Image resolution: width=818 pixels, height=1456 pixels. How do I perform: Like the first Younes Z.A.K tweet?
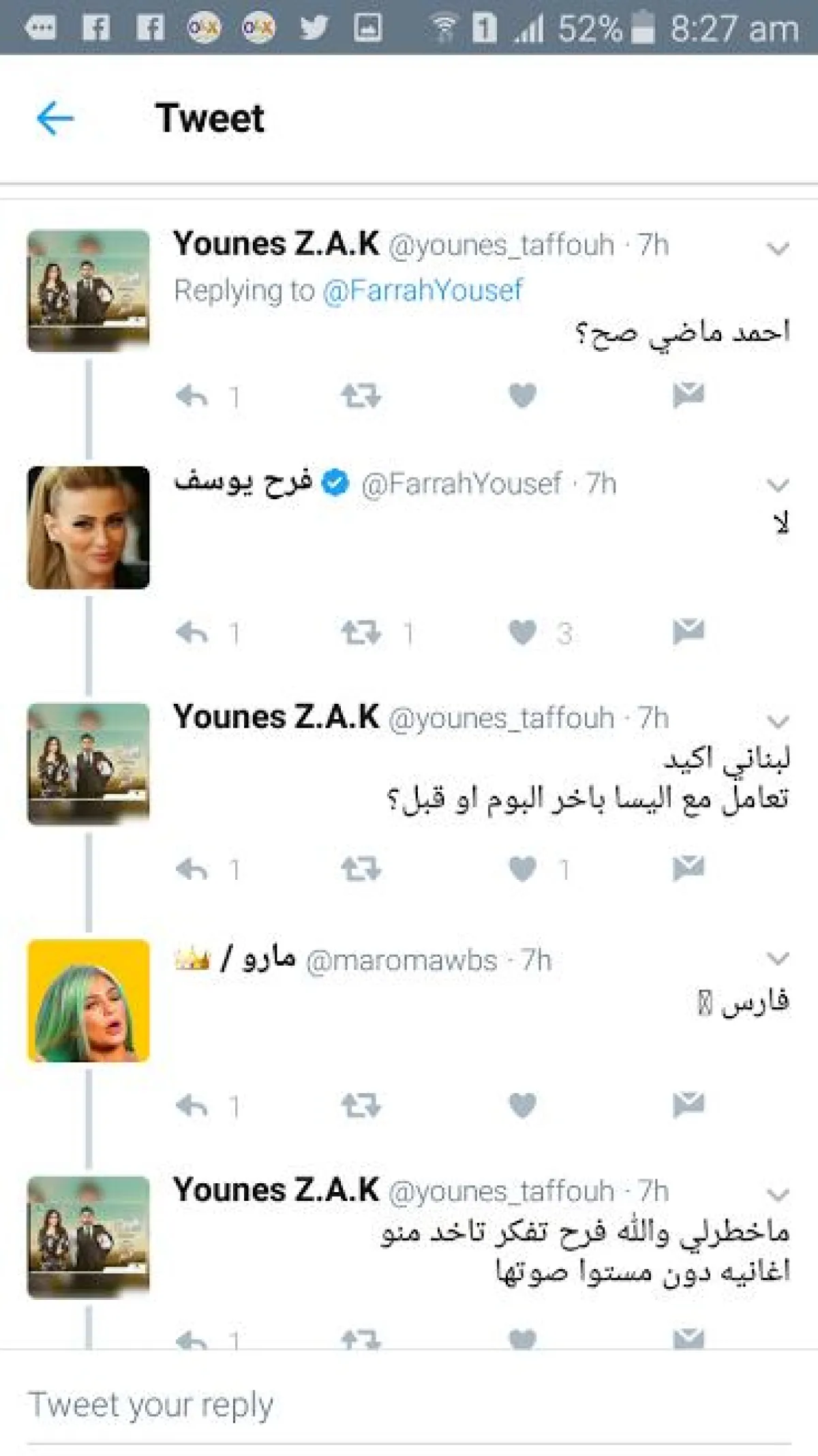point(523,396)
